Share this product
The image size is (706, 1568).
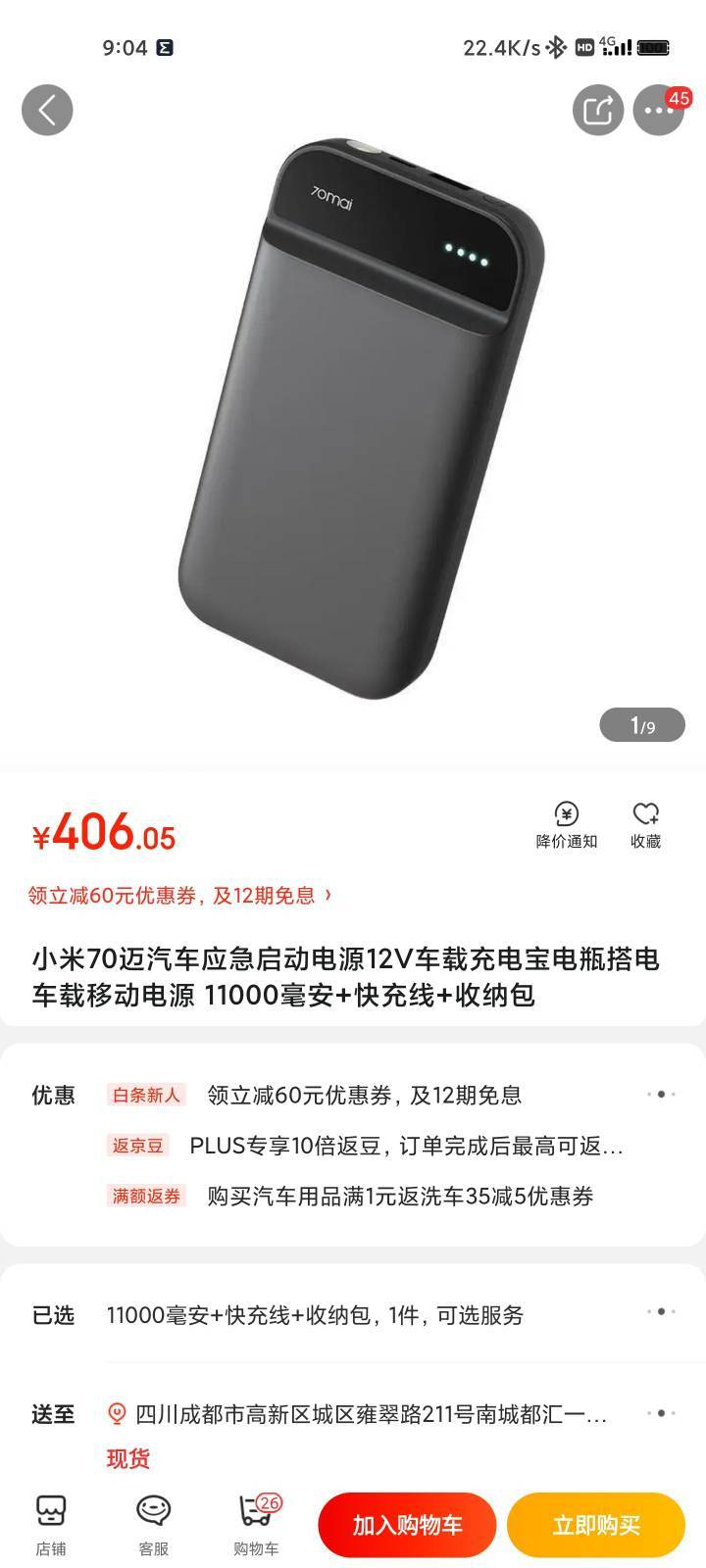598,110
